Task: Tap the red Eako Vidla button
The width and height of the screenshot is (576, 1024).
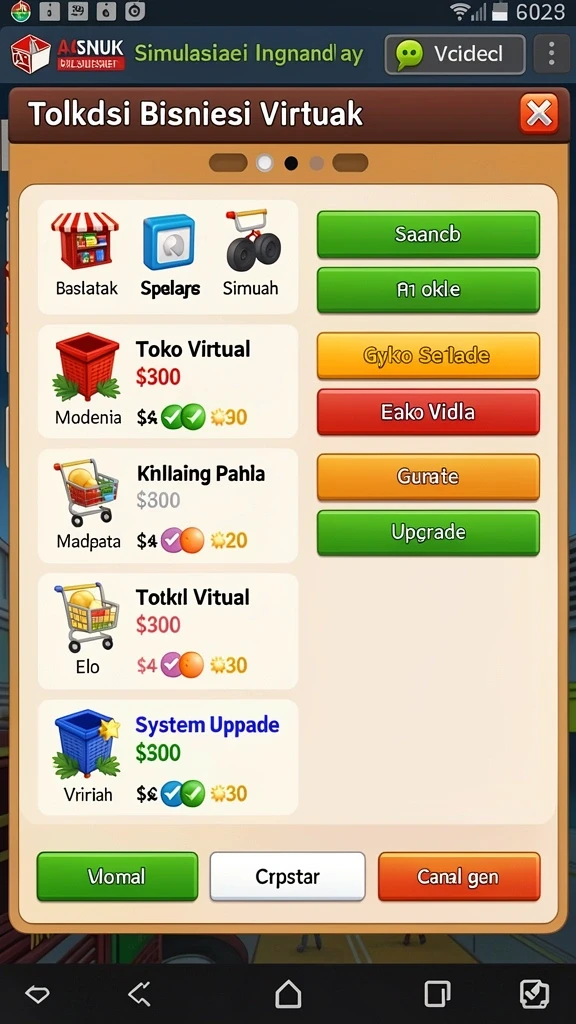Action: [x=428, y=412]
